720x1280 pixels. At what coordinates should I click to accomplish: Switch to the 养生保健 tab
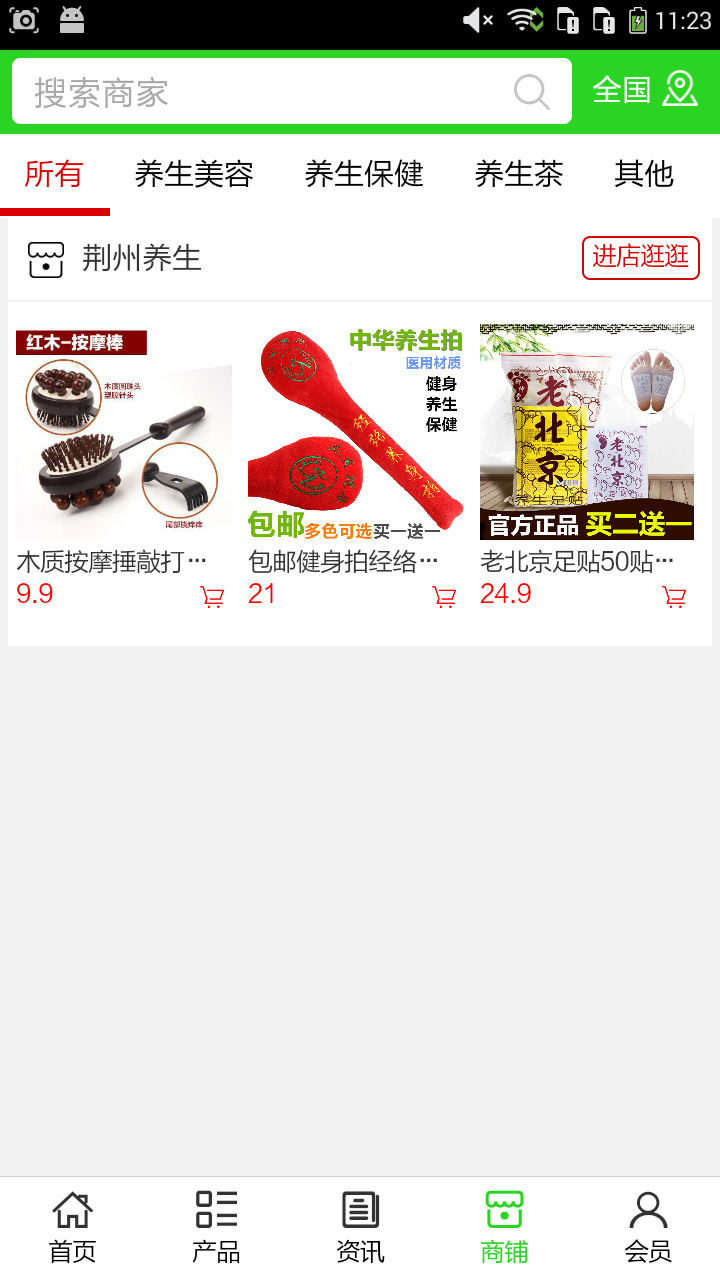364,174
